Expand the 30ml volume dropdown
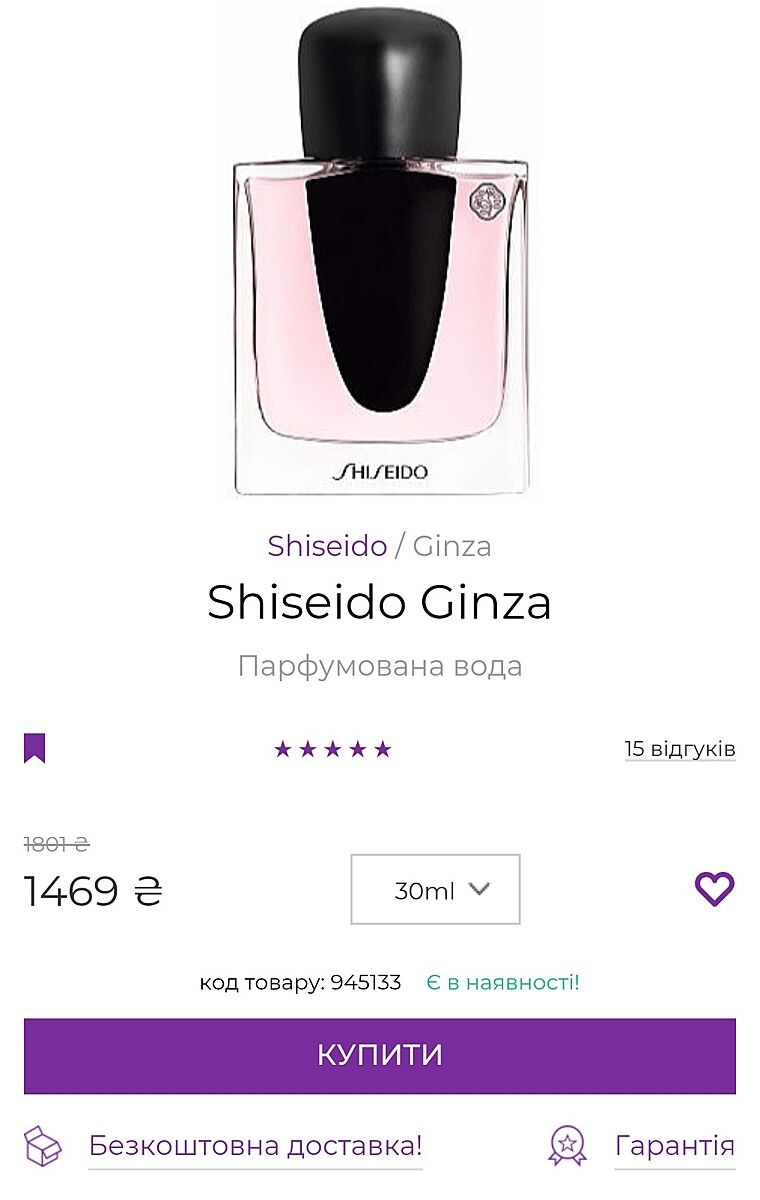Viewport: 760px width, 1200px height. tap(435, 889)
